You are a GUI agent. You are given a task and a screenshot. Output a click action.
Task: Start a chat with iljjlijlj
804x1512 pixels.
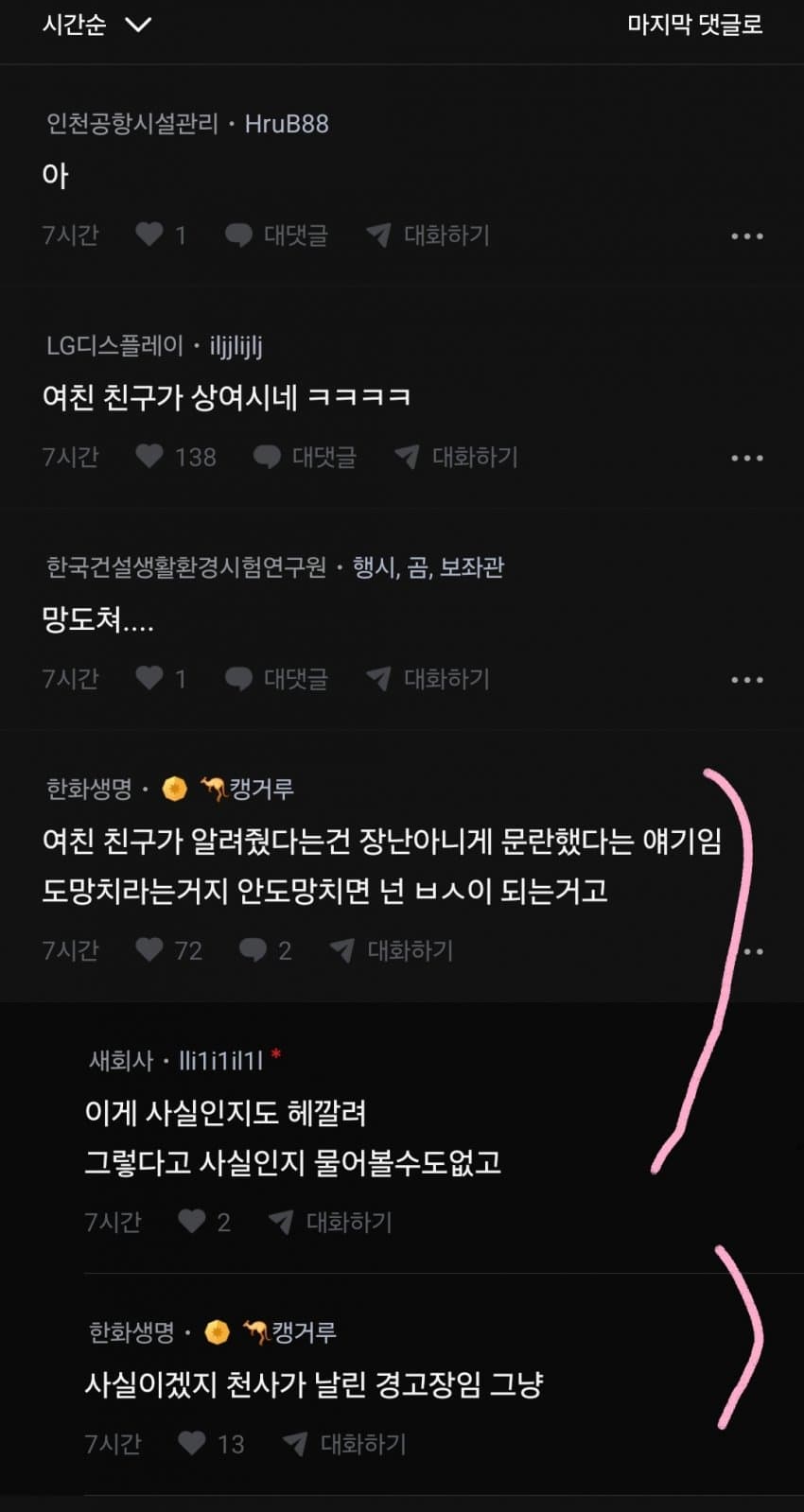(457, 457)
